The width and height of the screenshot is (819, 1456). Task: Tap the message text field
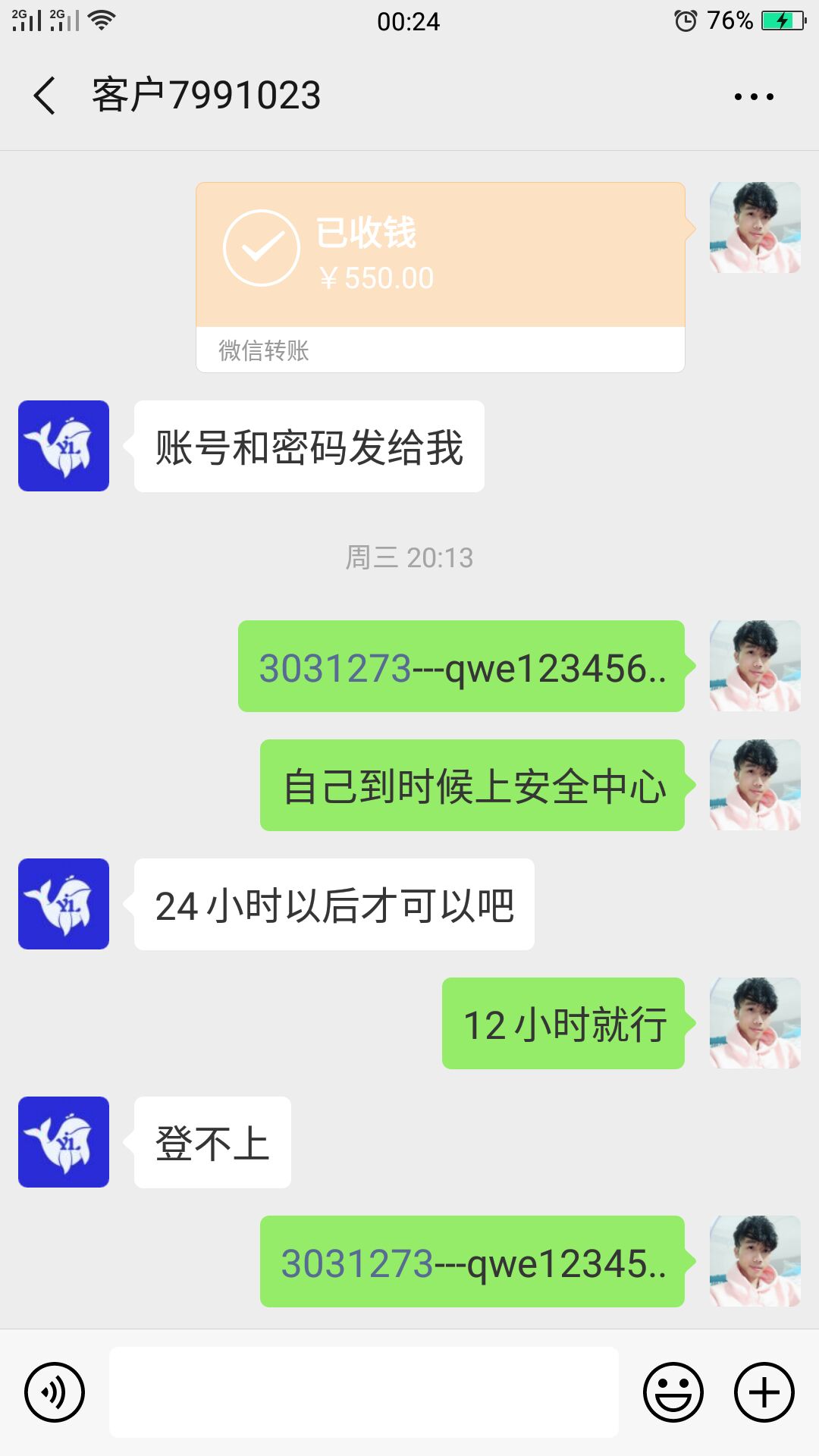tap(364, 1392)
